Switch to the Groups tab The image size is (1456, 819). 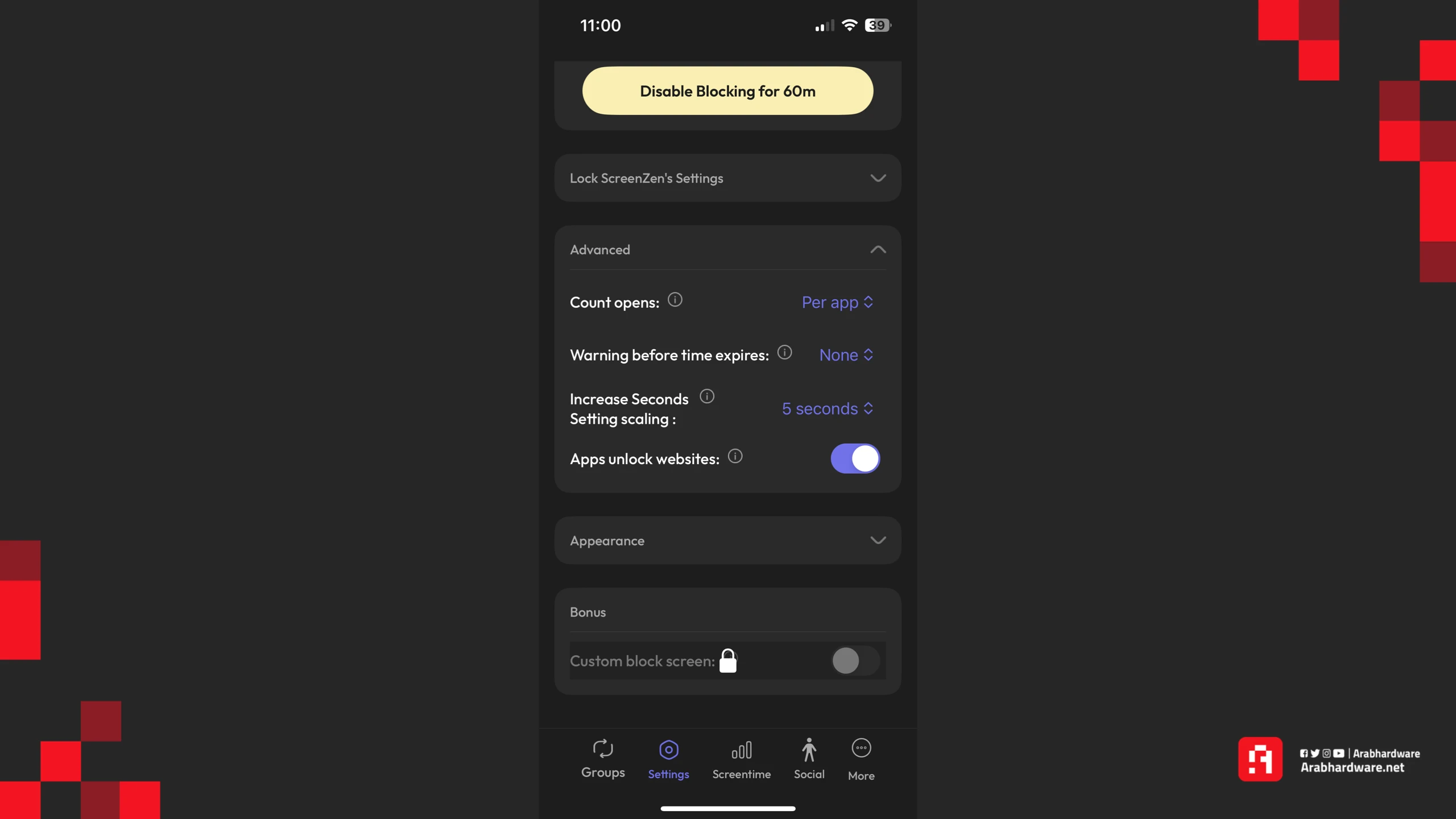(603, 759)
